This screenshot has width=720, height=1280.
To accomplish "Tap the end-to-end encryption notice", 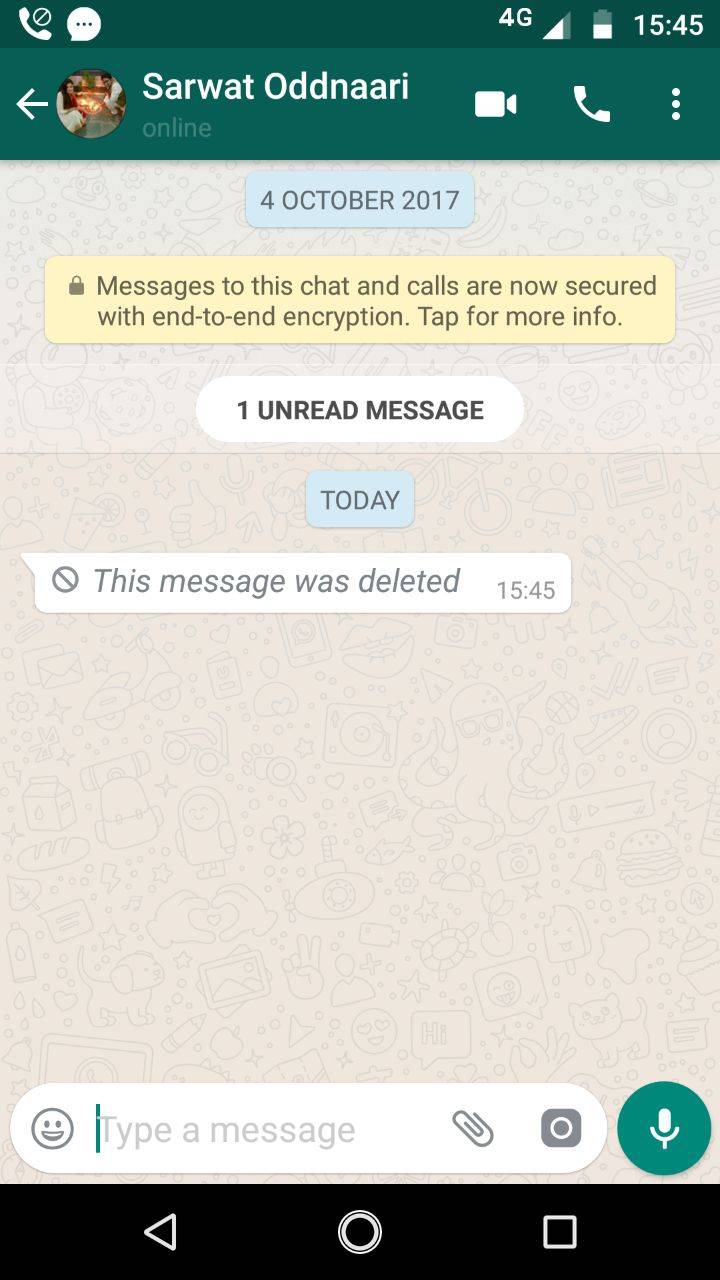I will tap(360, 300).
